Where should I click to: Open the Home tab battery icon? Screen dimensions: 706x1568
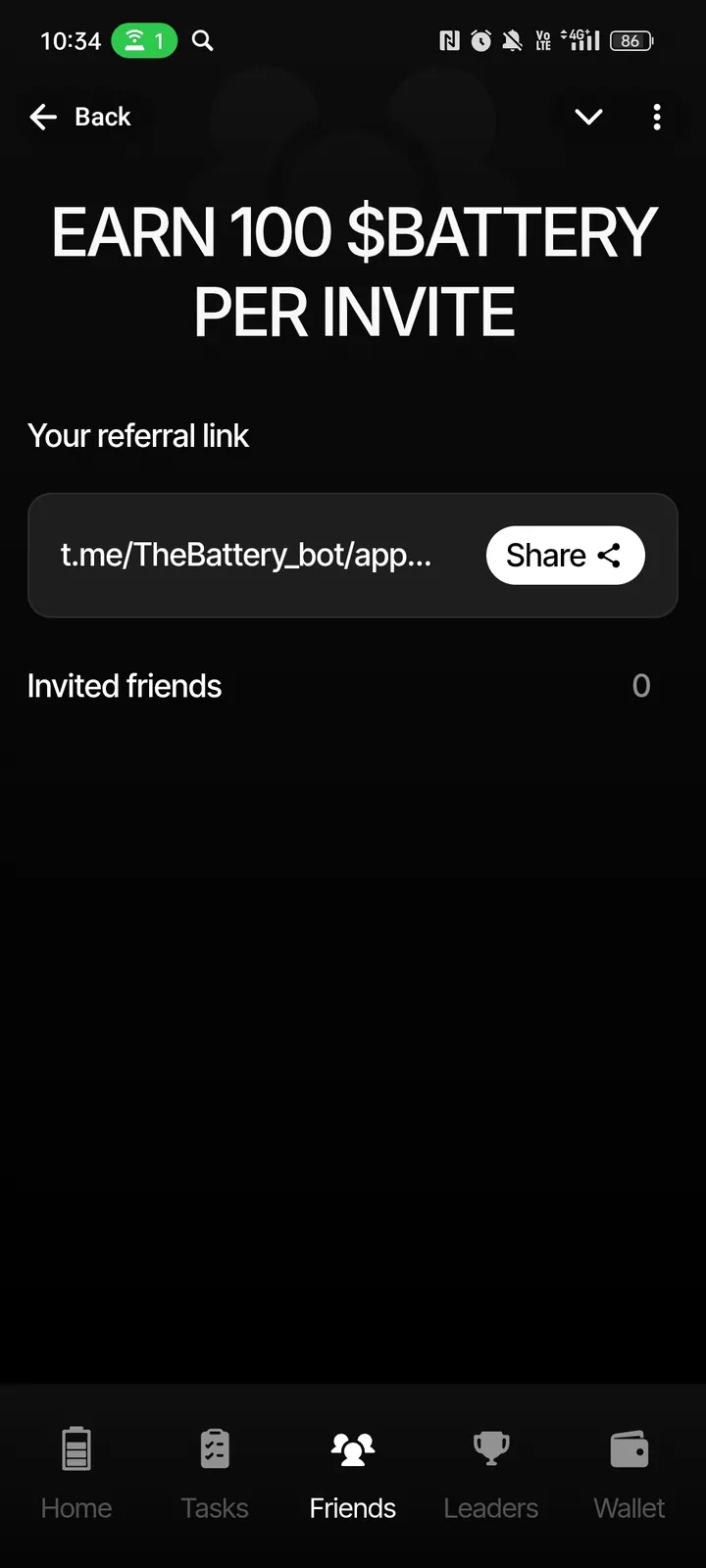[x=76, y=1446]
